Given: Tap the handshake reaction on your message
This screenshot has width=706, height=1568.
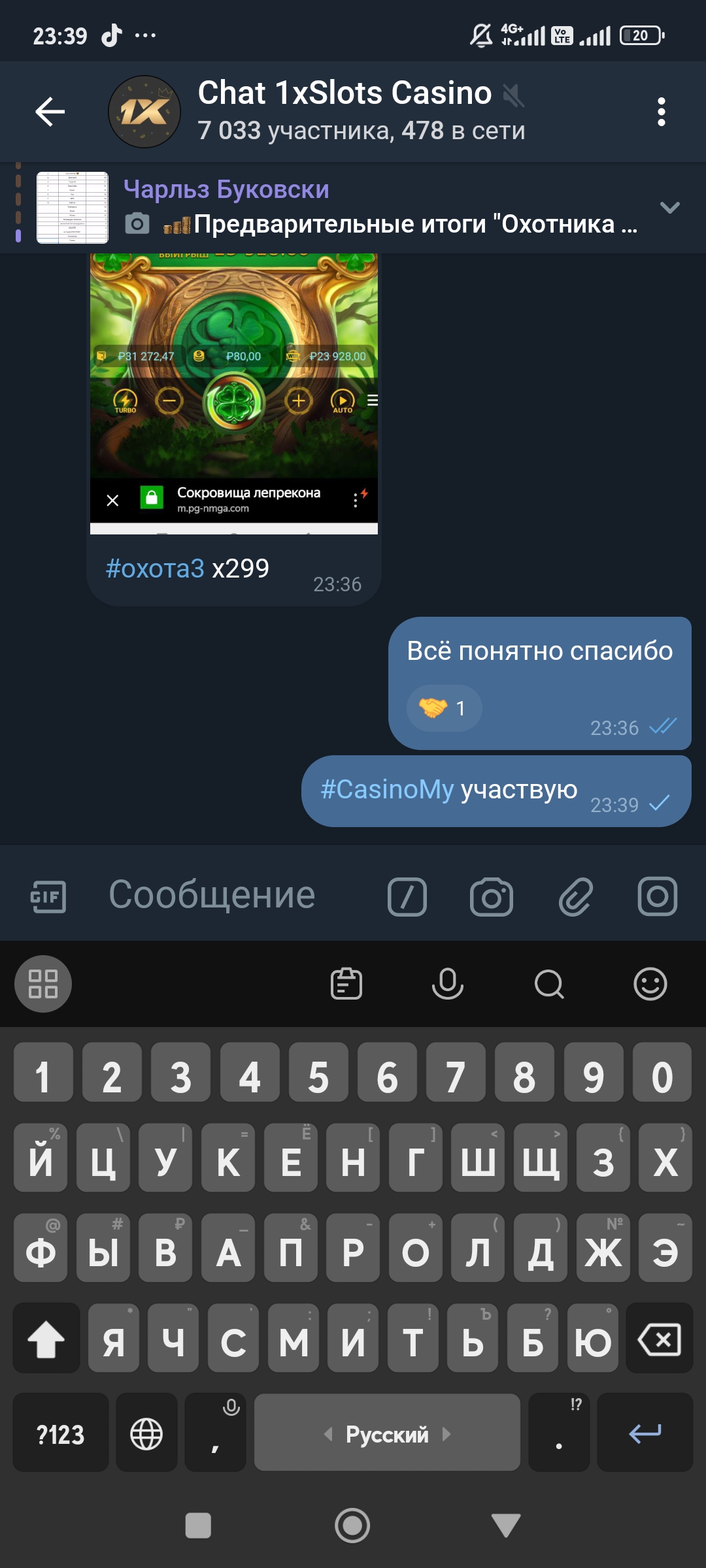Looking at the screenshot, I should (444, 708).
